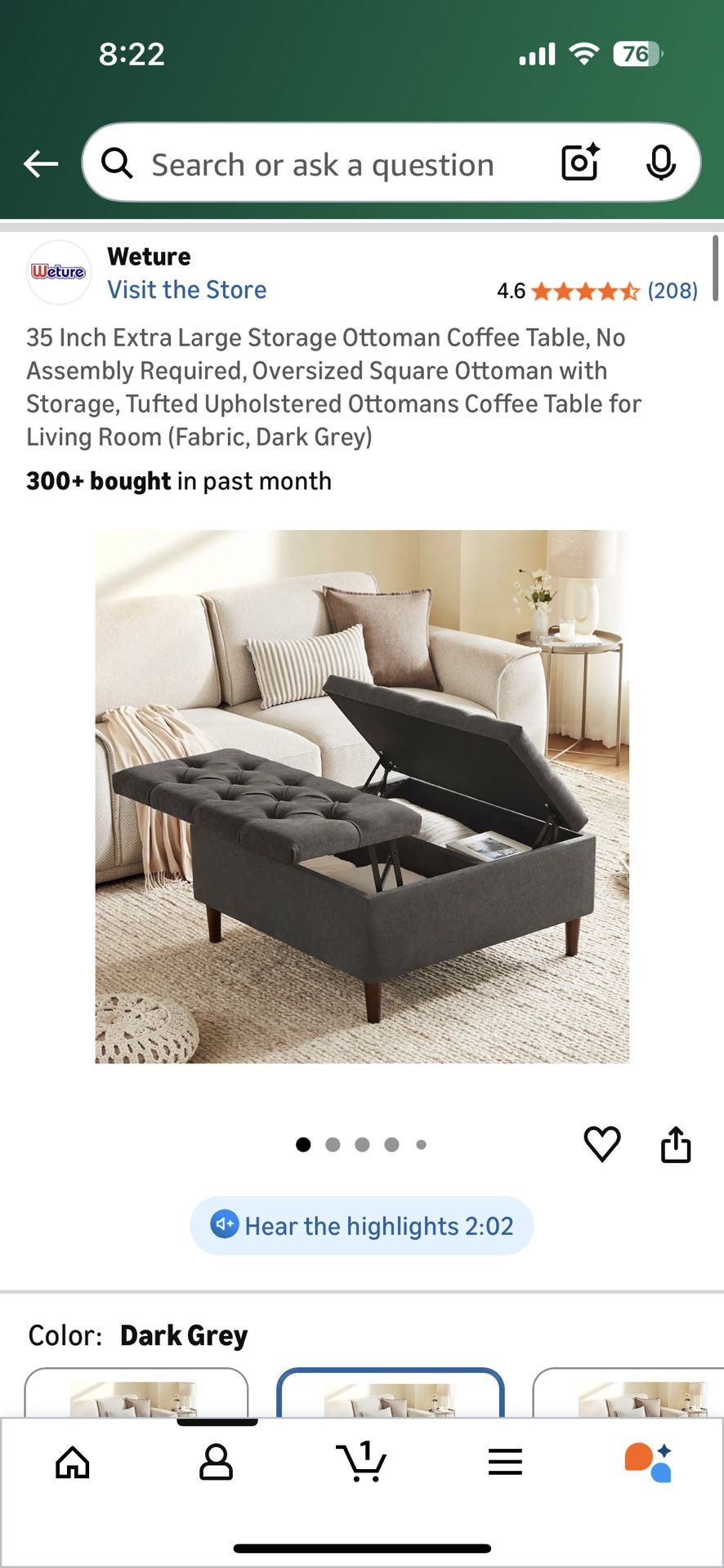
Task: Go back with the arrow
Action: (40, 163)
